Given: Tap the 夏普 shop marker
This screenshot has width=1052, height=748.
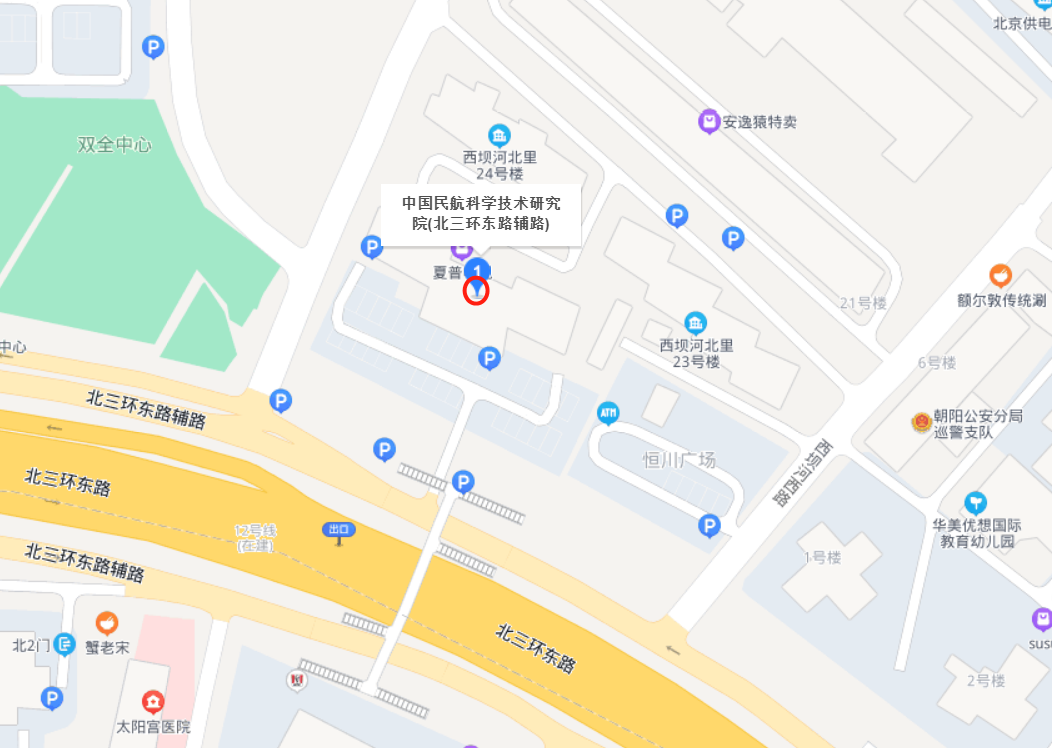Looking at the screenshot, I should click(460, 250).
